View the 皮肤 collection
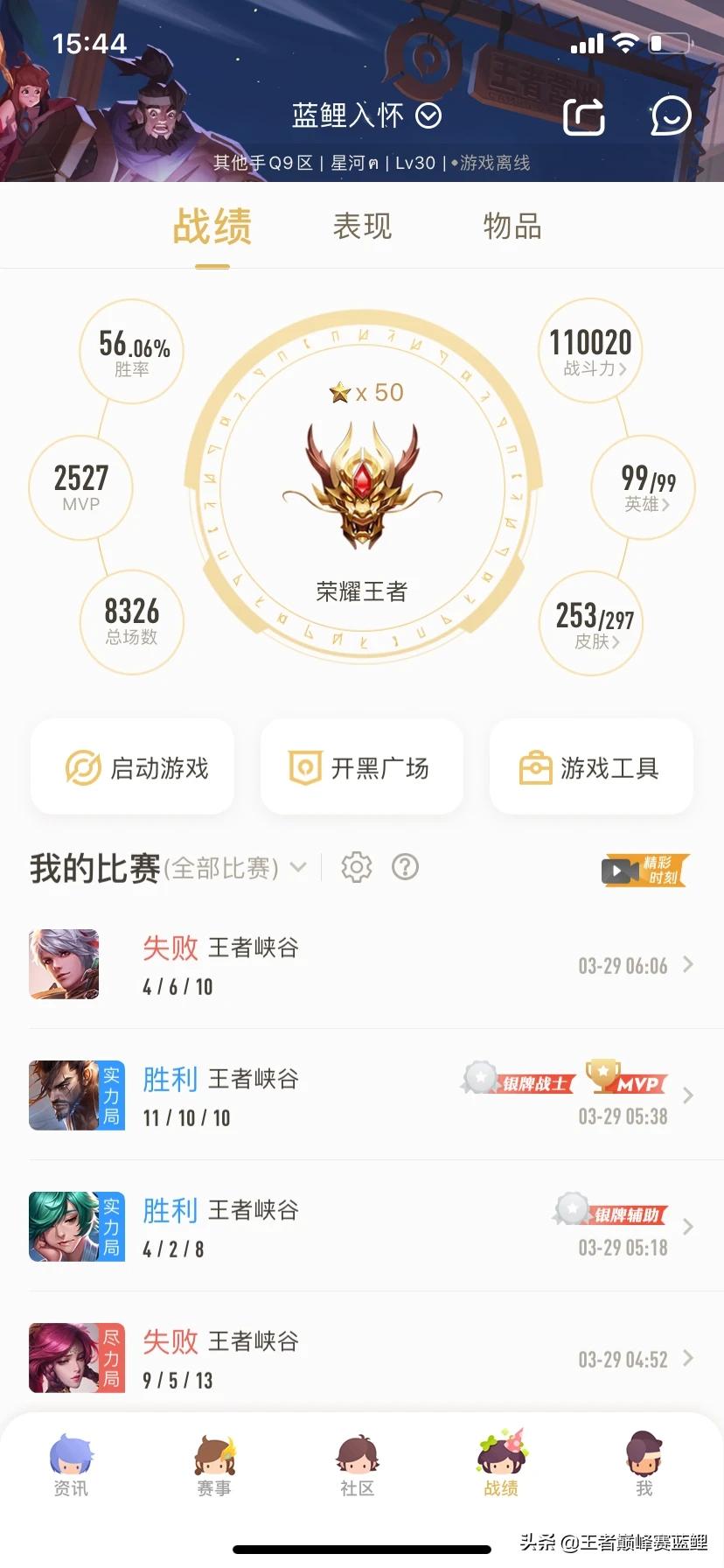Viewport: 724px width, 1568px height. tap(595, 623)
